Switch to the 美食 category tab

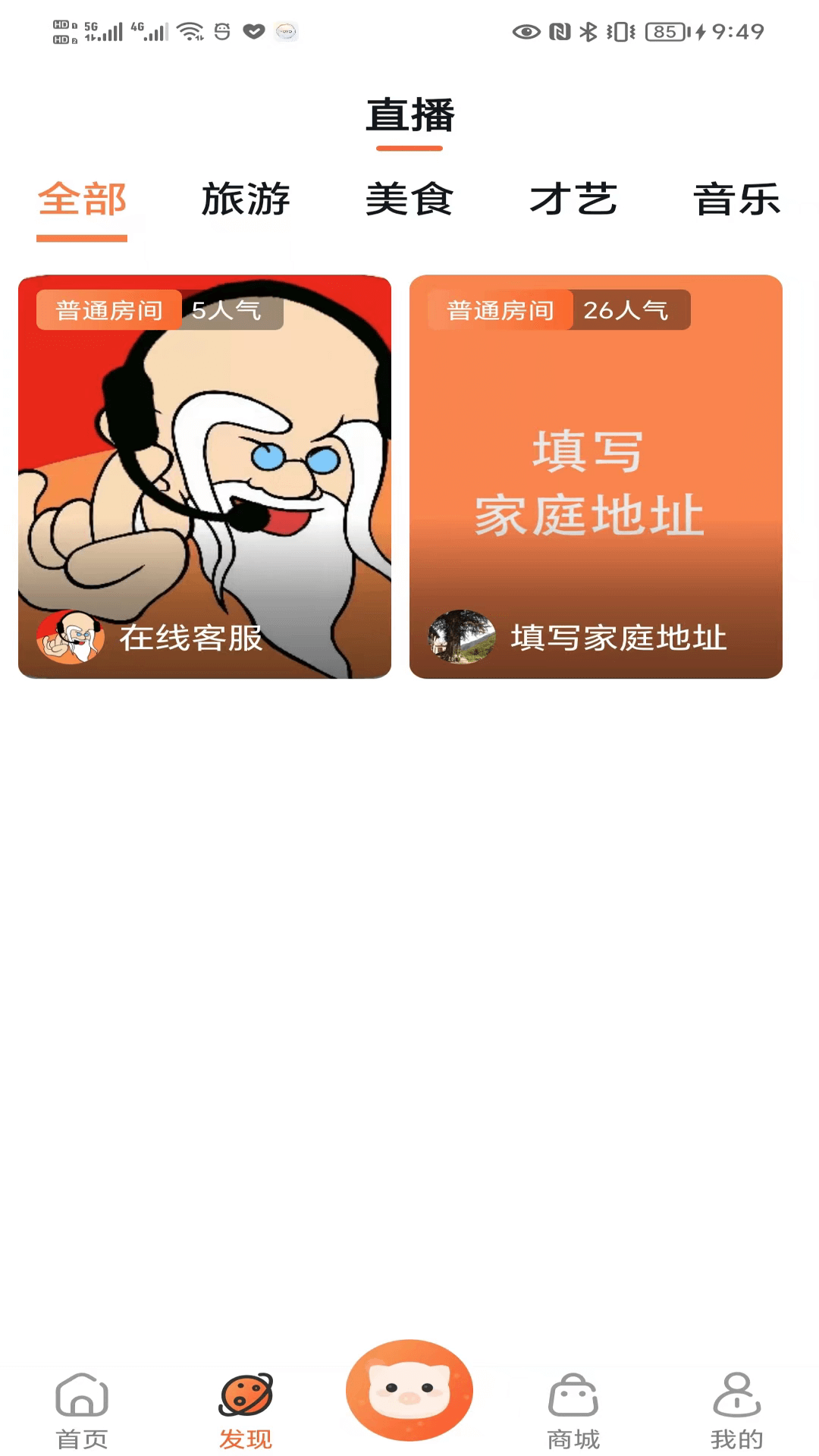[x=409, y=200]
